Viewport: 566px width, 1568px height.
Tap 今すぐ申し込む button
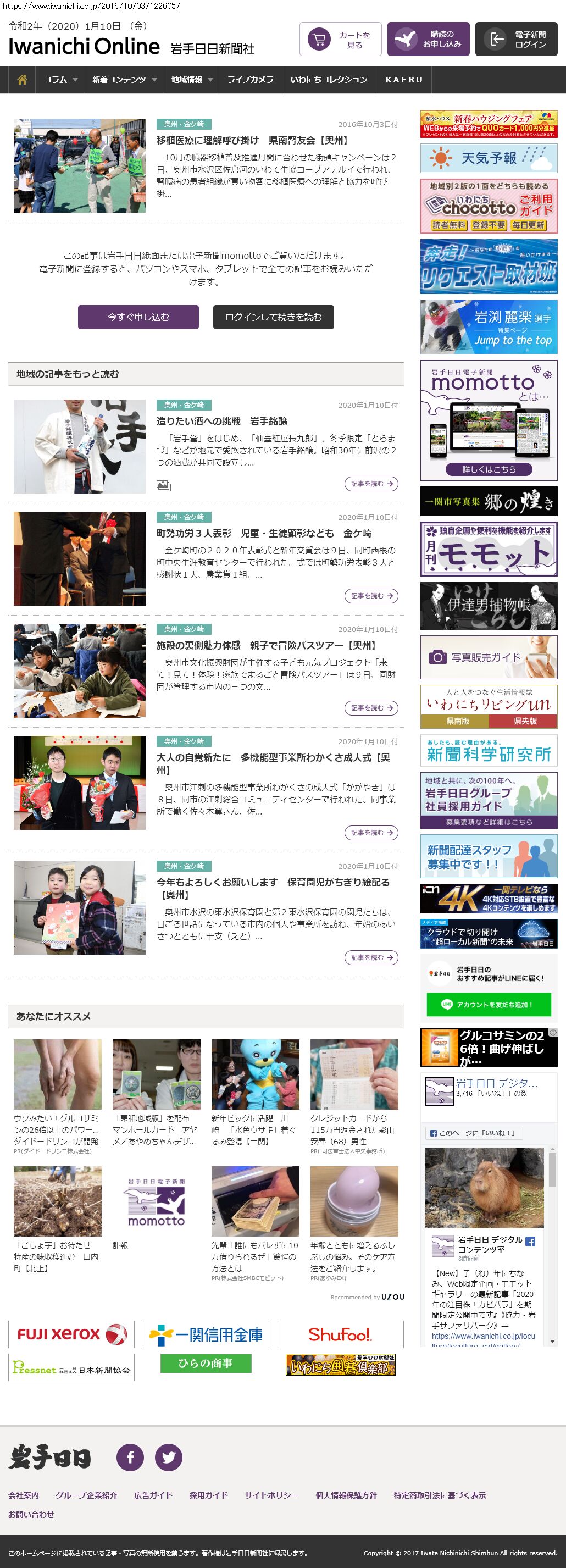pos(138,317)
